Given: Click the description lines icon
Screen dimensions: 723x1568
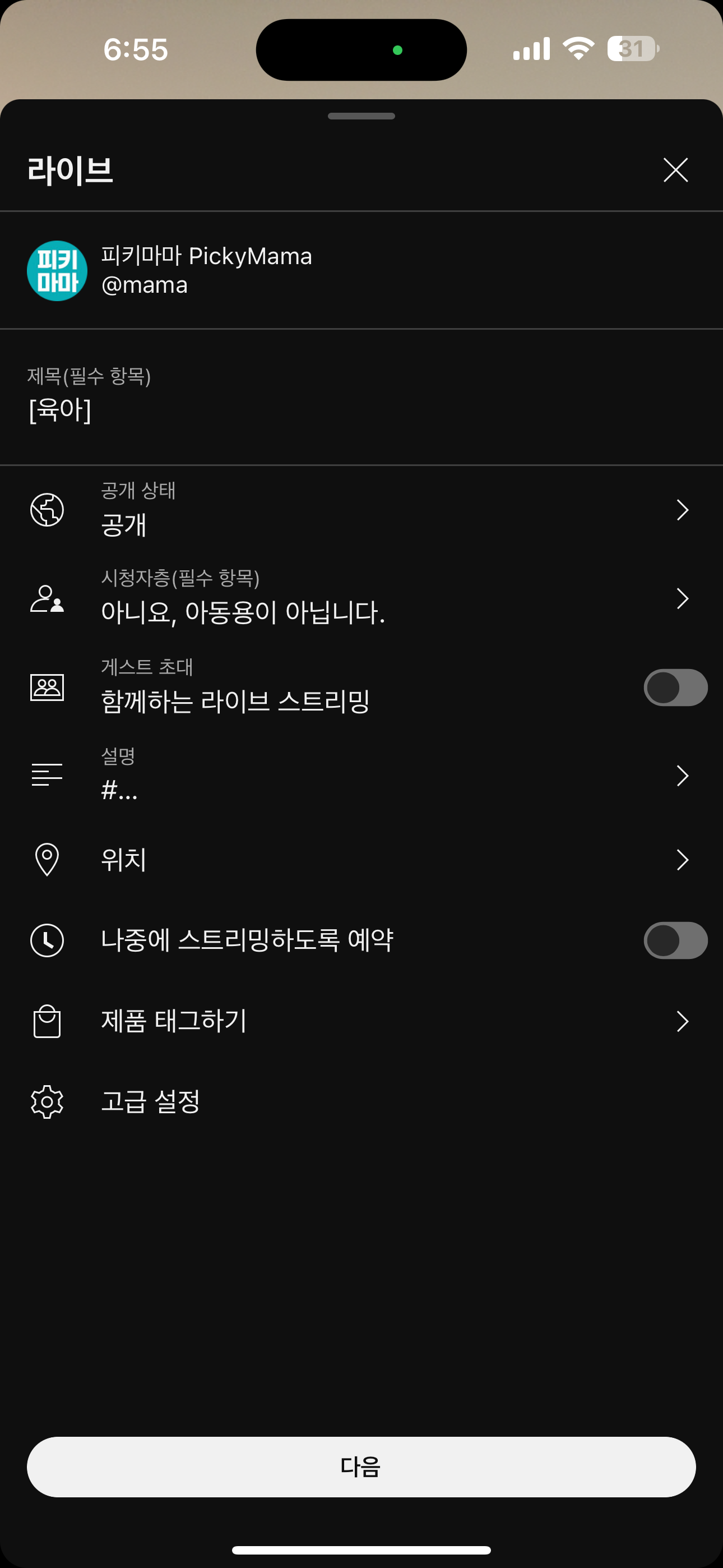Looking at the screenshot, I should (x=47, y=775).
